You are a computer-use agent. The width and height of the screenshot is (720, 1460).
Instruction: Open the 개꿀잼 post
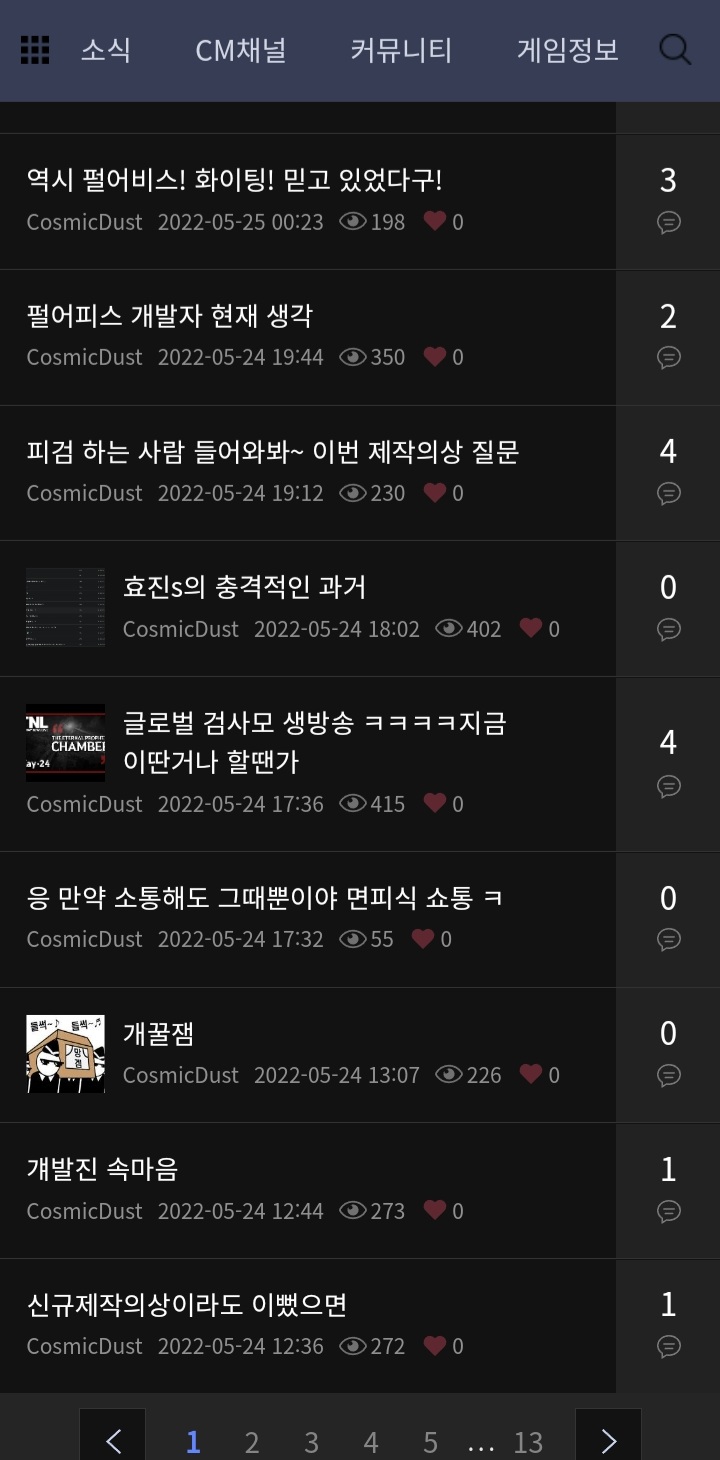(x=158, y=1034)
